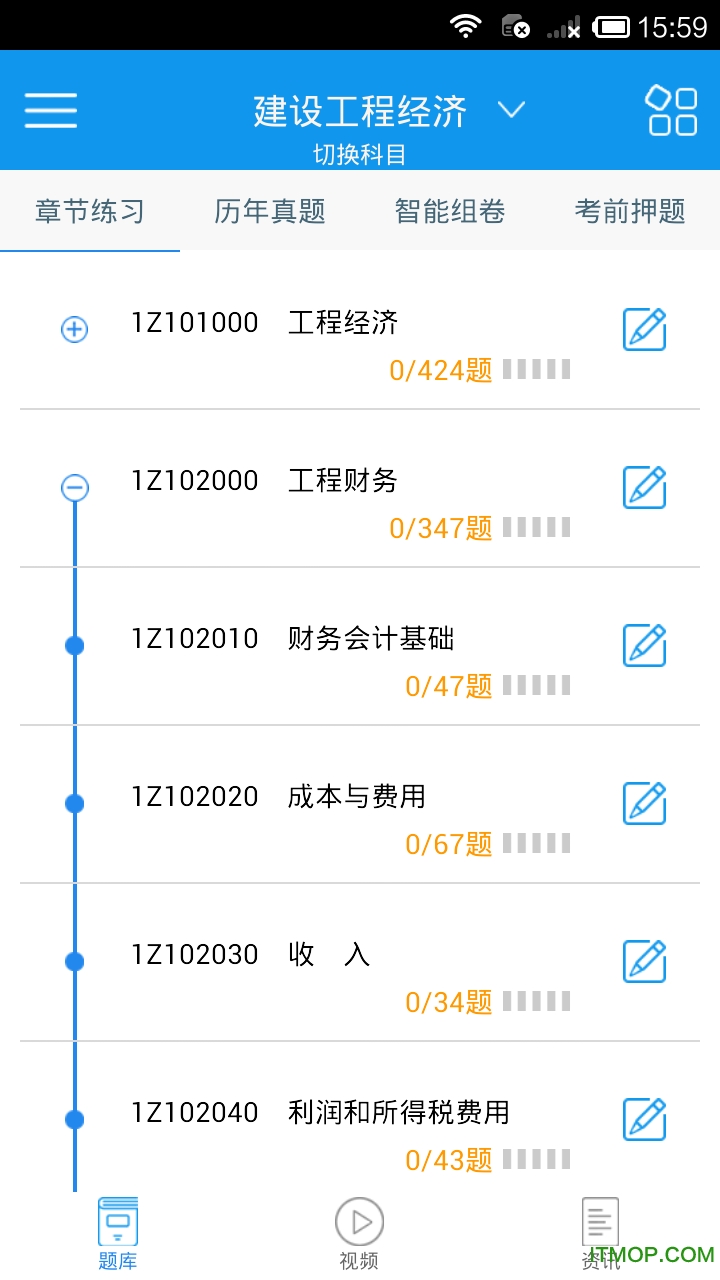The image size is (720, 1280).
Task: Switch to the 考前押题 tab
Action: click(629, 211)
